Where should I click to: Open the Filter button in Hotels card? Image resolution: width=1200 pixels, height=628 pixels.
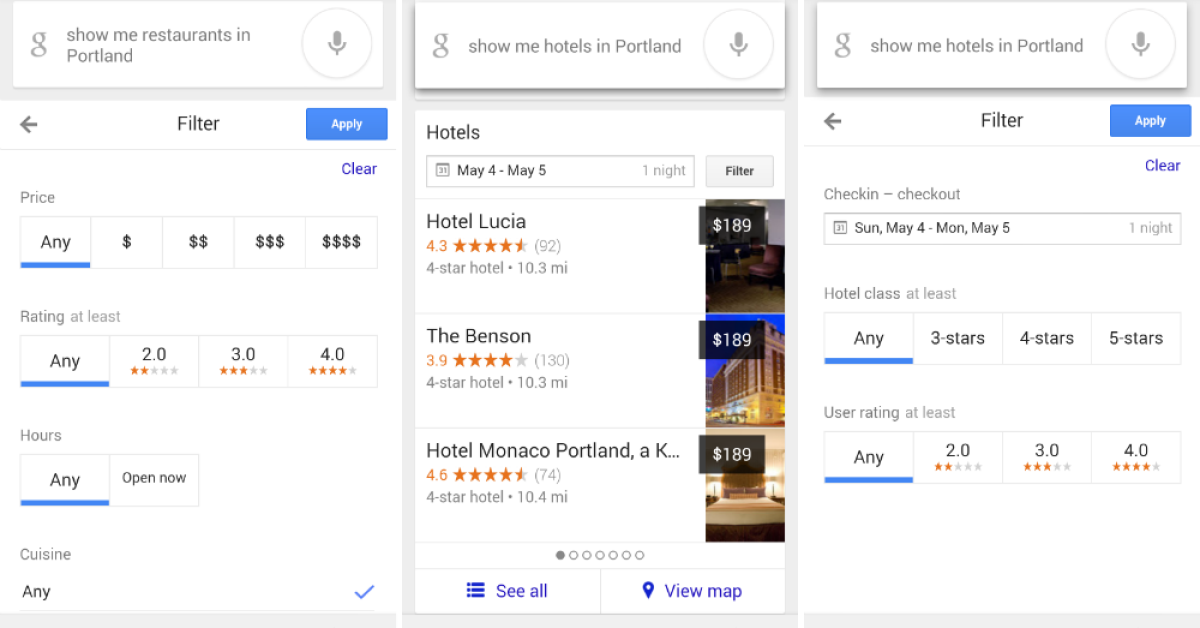tap(739, 171)
